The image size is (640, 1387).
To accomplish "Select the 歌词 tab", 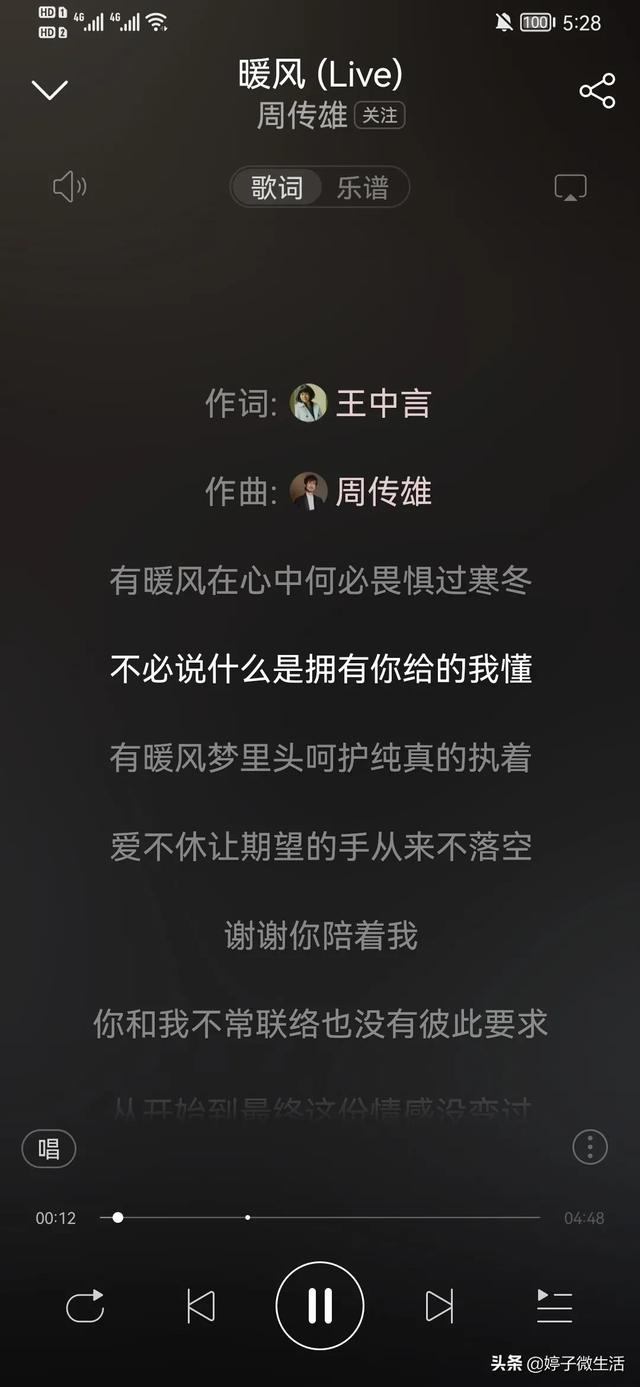I will coord(277,188).
